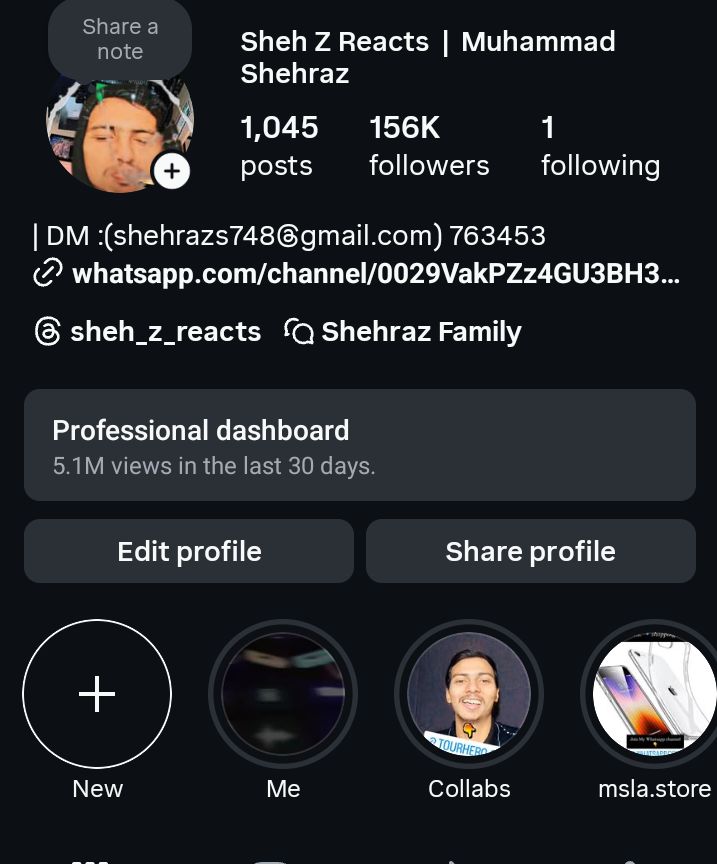Open the 1,045 posts count

(279, 146)
